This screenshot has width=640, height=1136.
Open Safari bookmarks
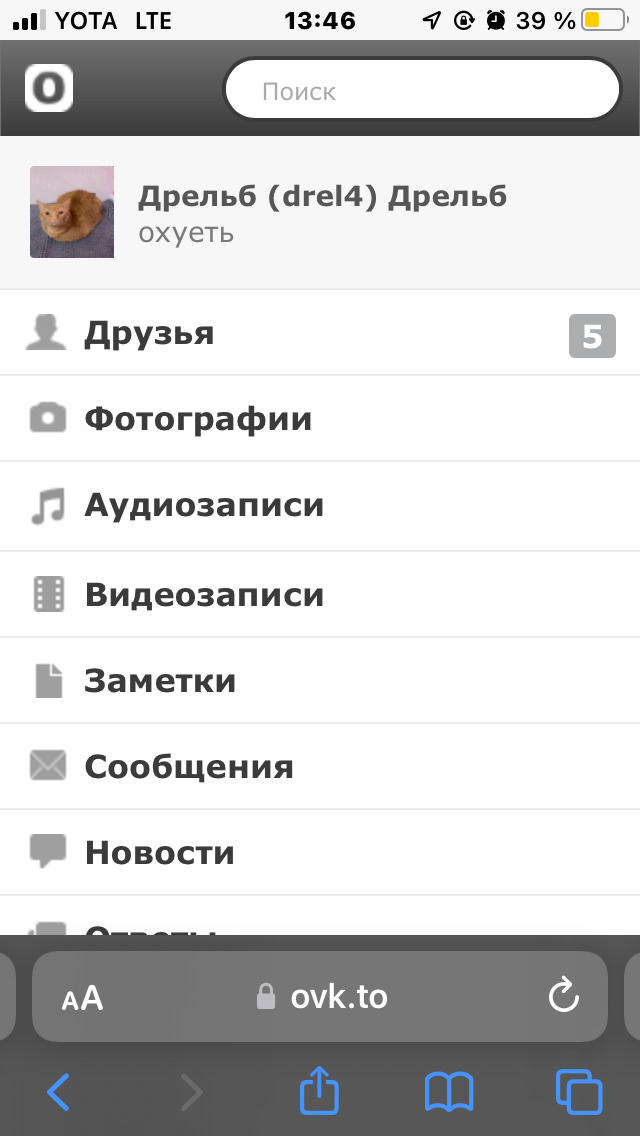pyautogui.click(x=449, y=1091)
